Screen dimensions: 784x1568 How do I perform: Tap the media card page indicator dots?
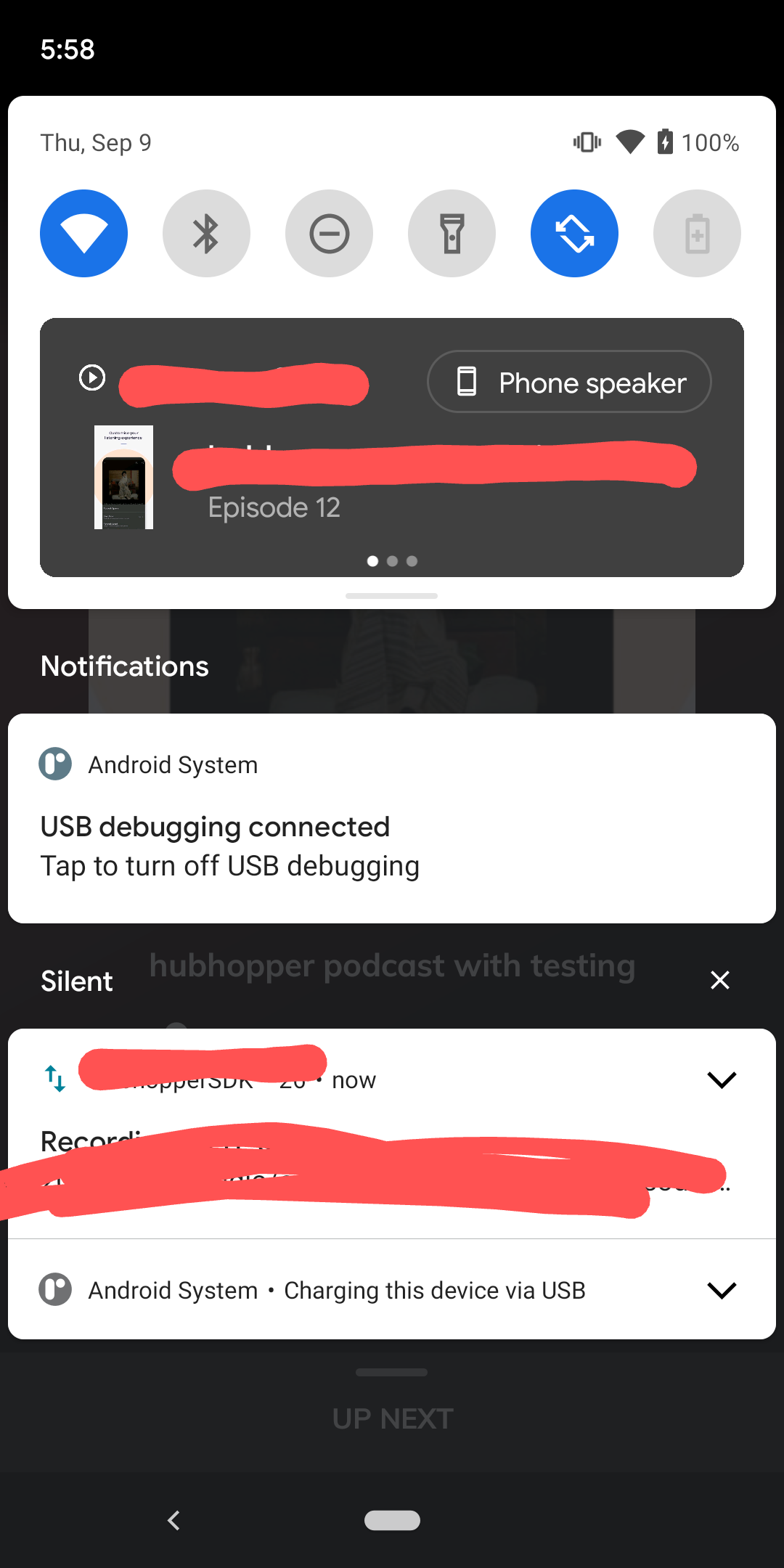[392, 560]
